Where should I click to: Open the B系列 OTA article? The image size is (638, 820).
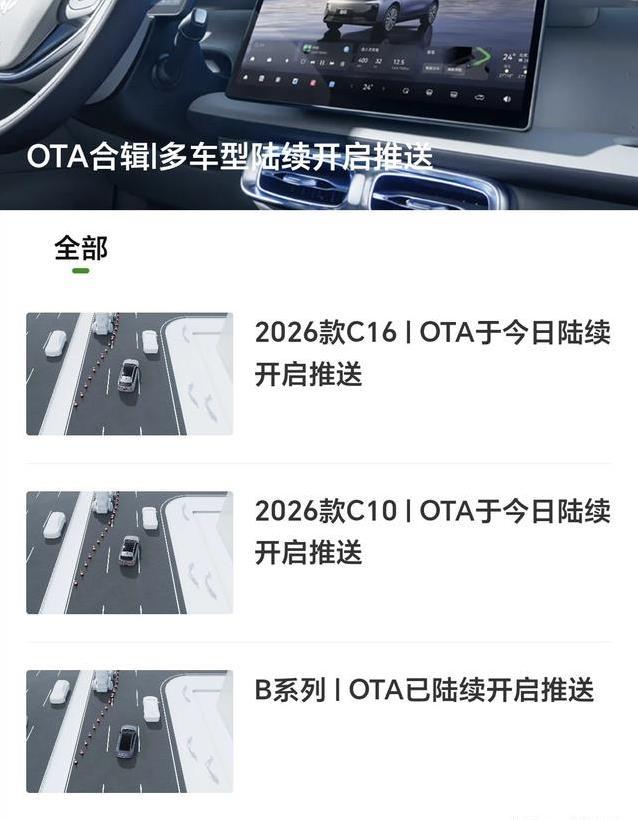coord(424,690)
